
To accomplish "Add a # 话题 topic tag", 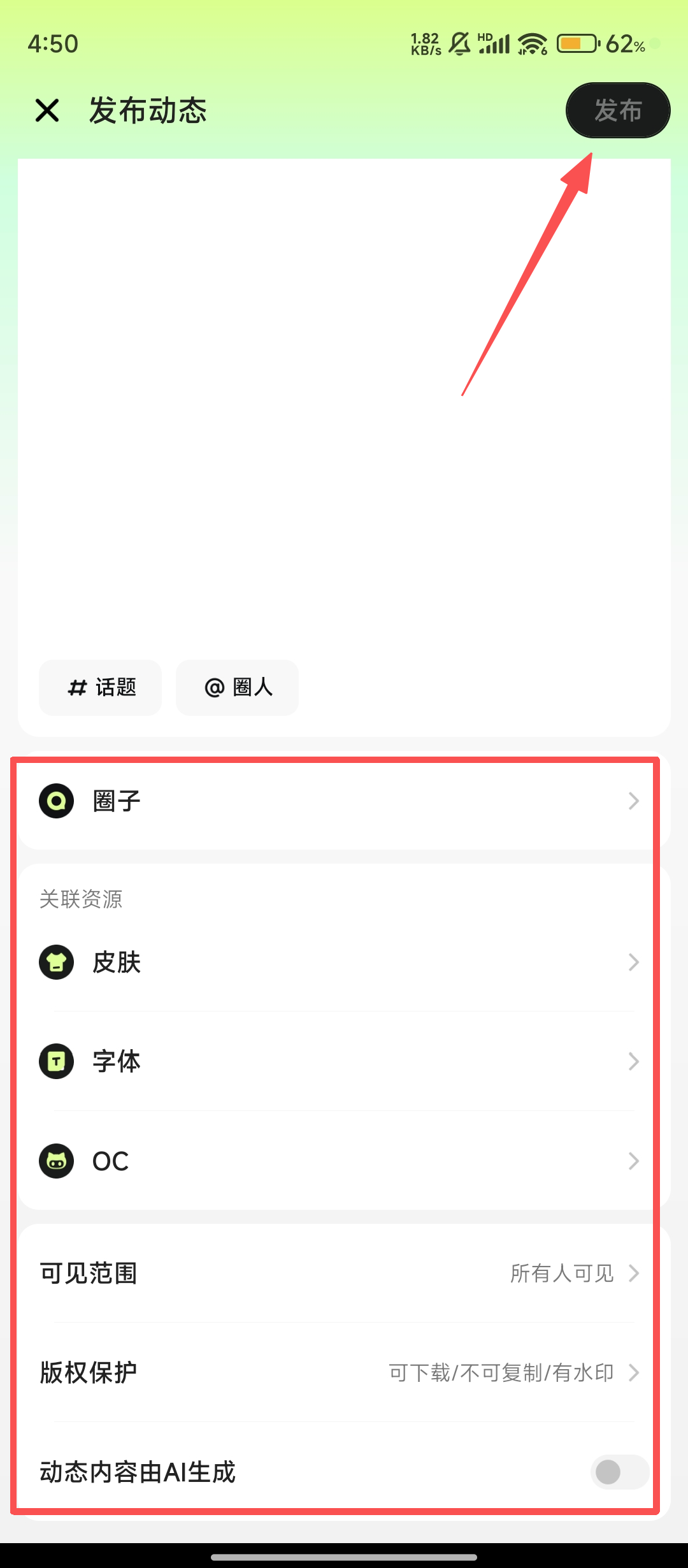I will pyautogui.click(x=101, y=688).
